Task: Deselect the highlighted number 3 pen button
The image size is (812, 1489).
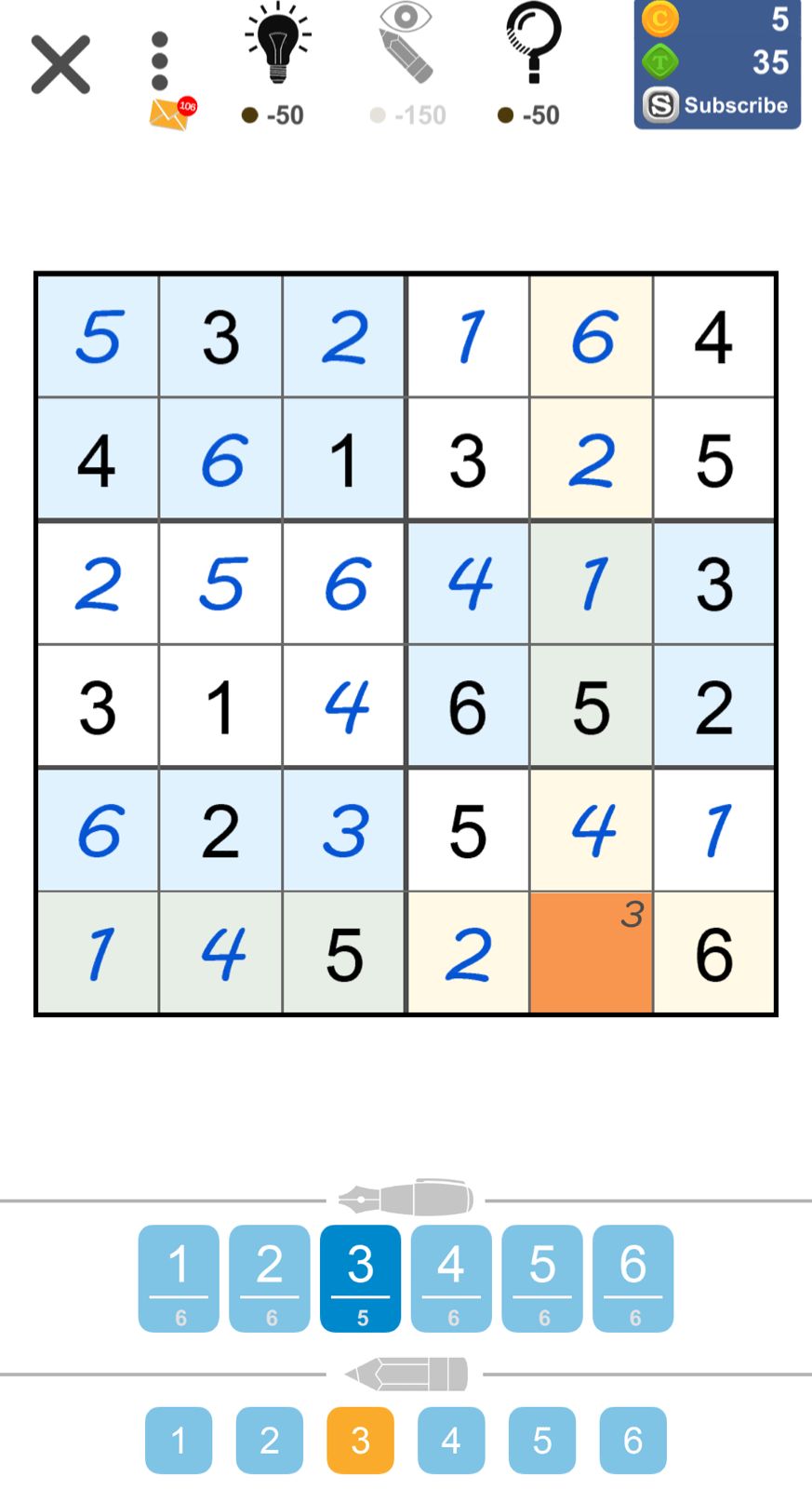Action: tap(360, 1278)
